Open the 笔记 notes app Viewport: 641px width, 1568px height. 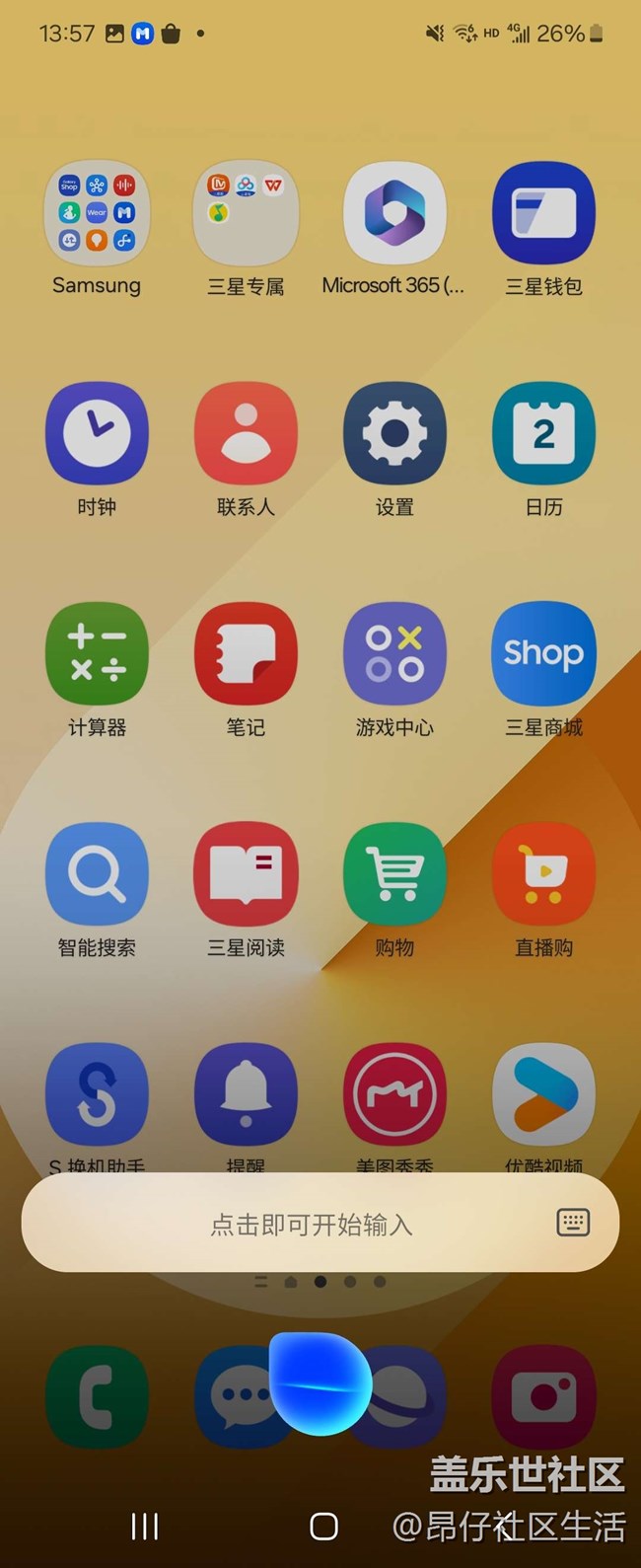(x=246, y=654)
